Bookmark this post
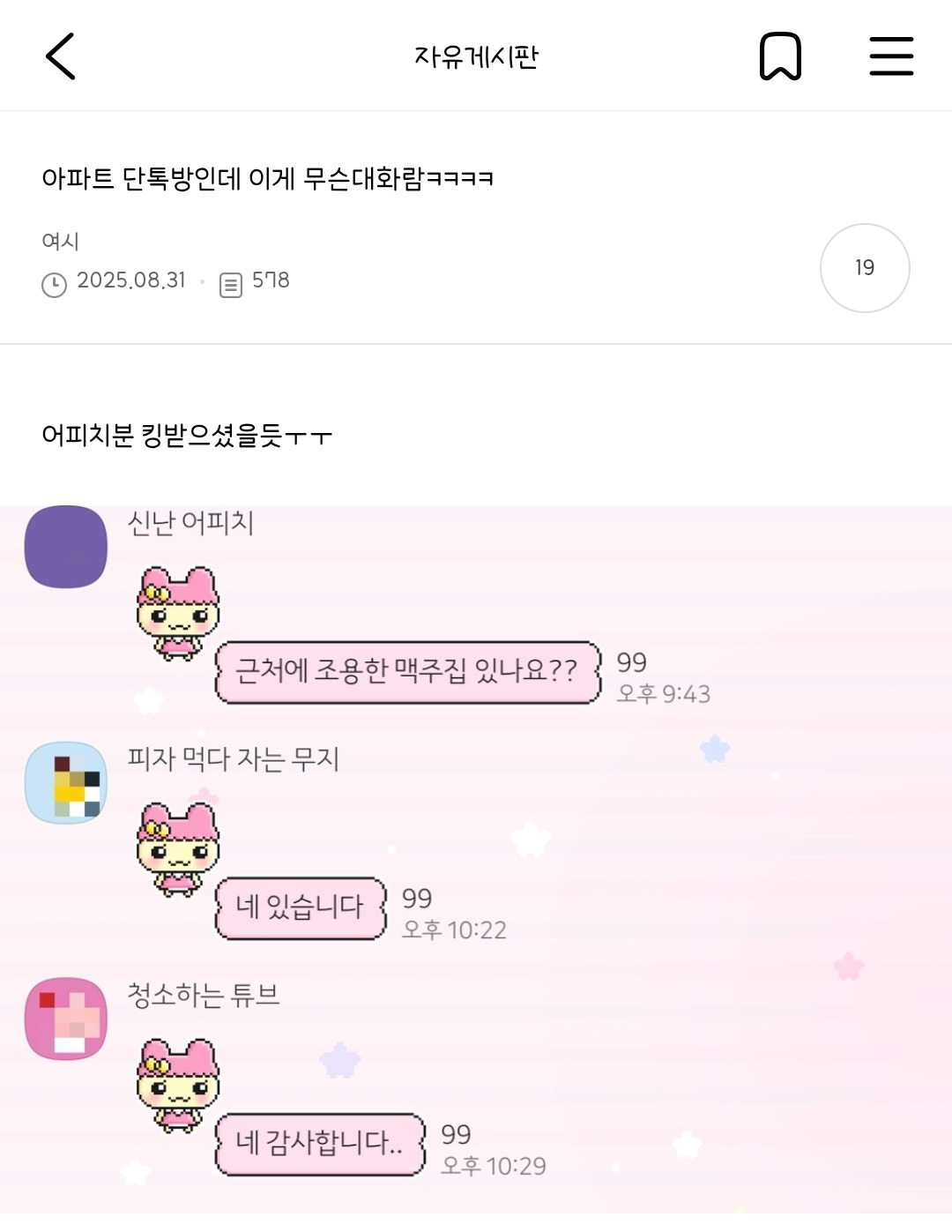This screenshot has width=952, height=1232. 780,56
